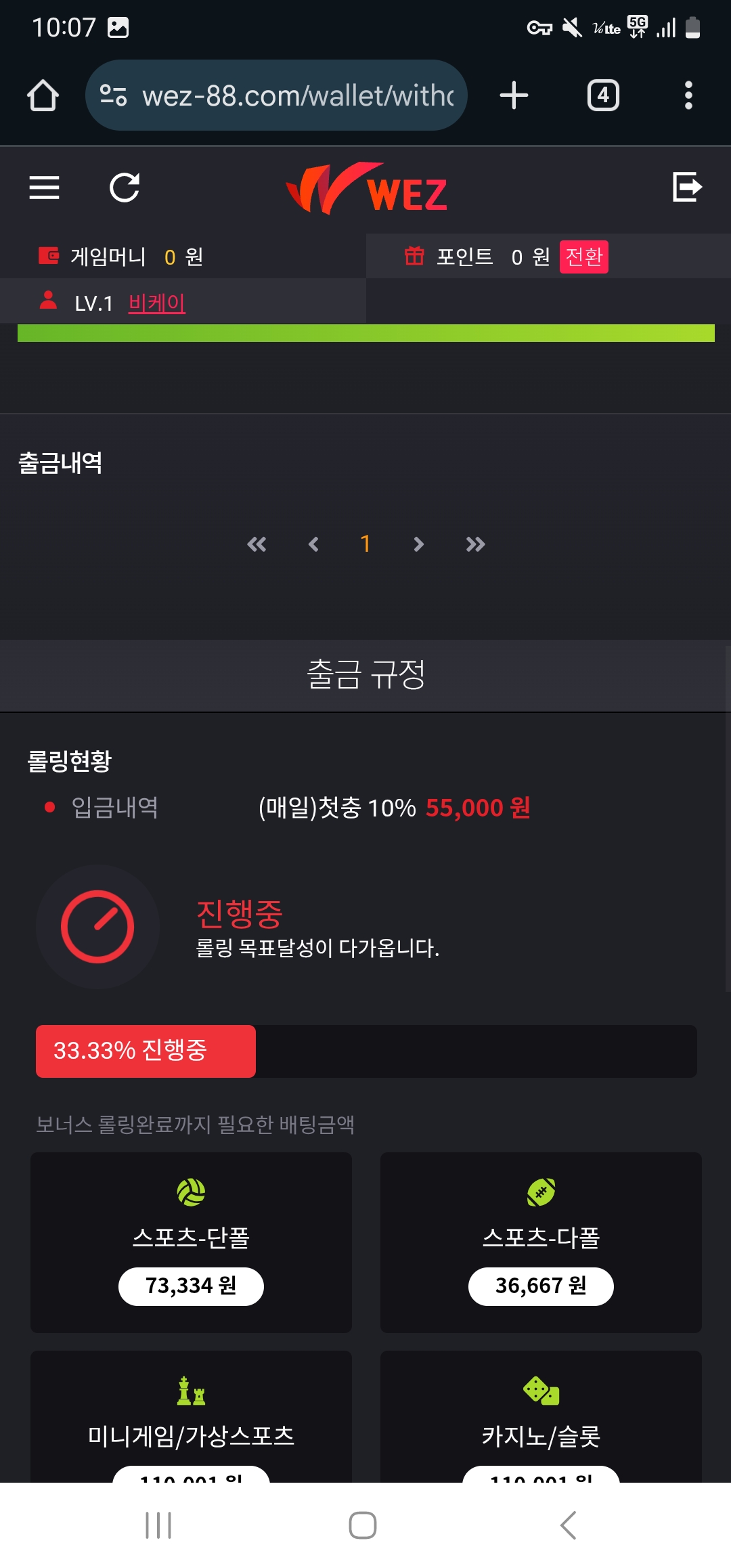Image resolution: width=731 pixels, height=1568 pixels.
Task: Refresh with the reload icon
Action: tap(125, 188)
